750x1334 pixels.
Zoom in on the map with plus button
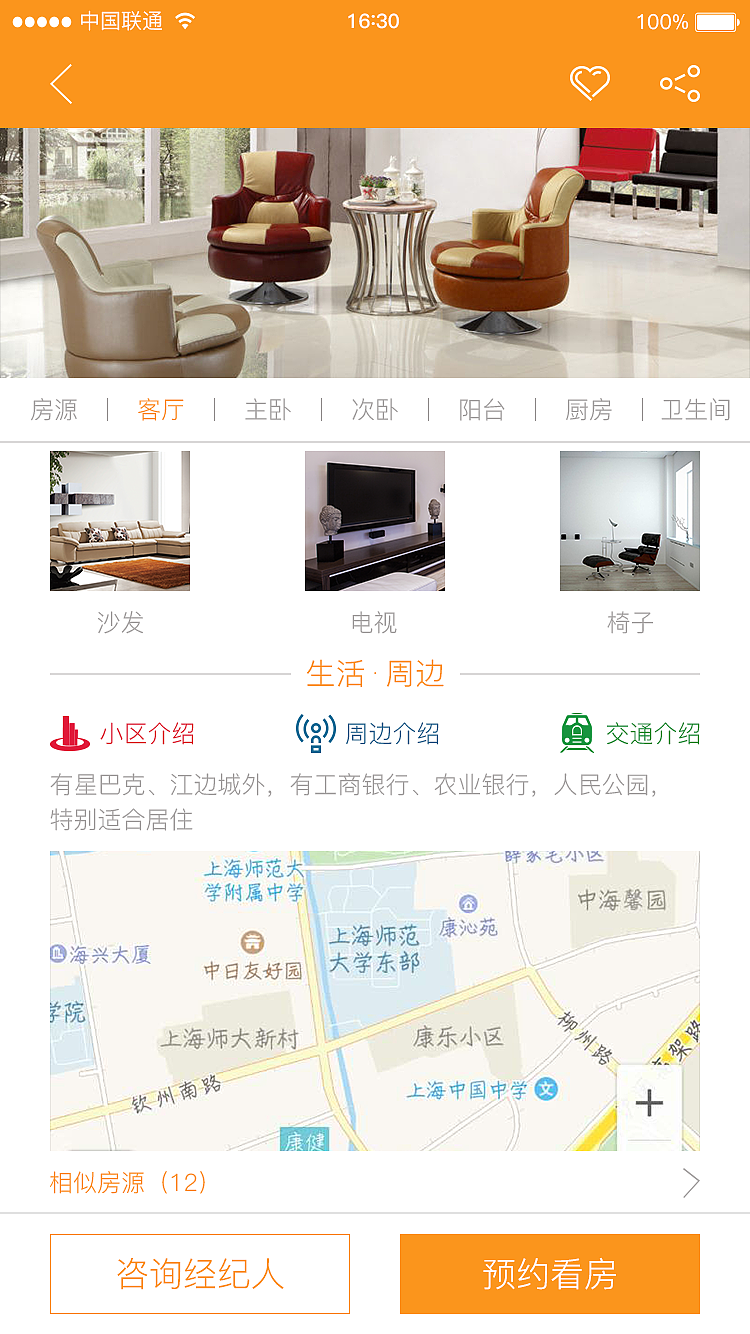point(649,1103)
